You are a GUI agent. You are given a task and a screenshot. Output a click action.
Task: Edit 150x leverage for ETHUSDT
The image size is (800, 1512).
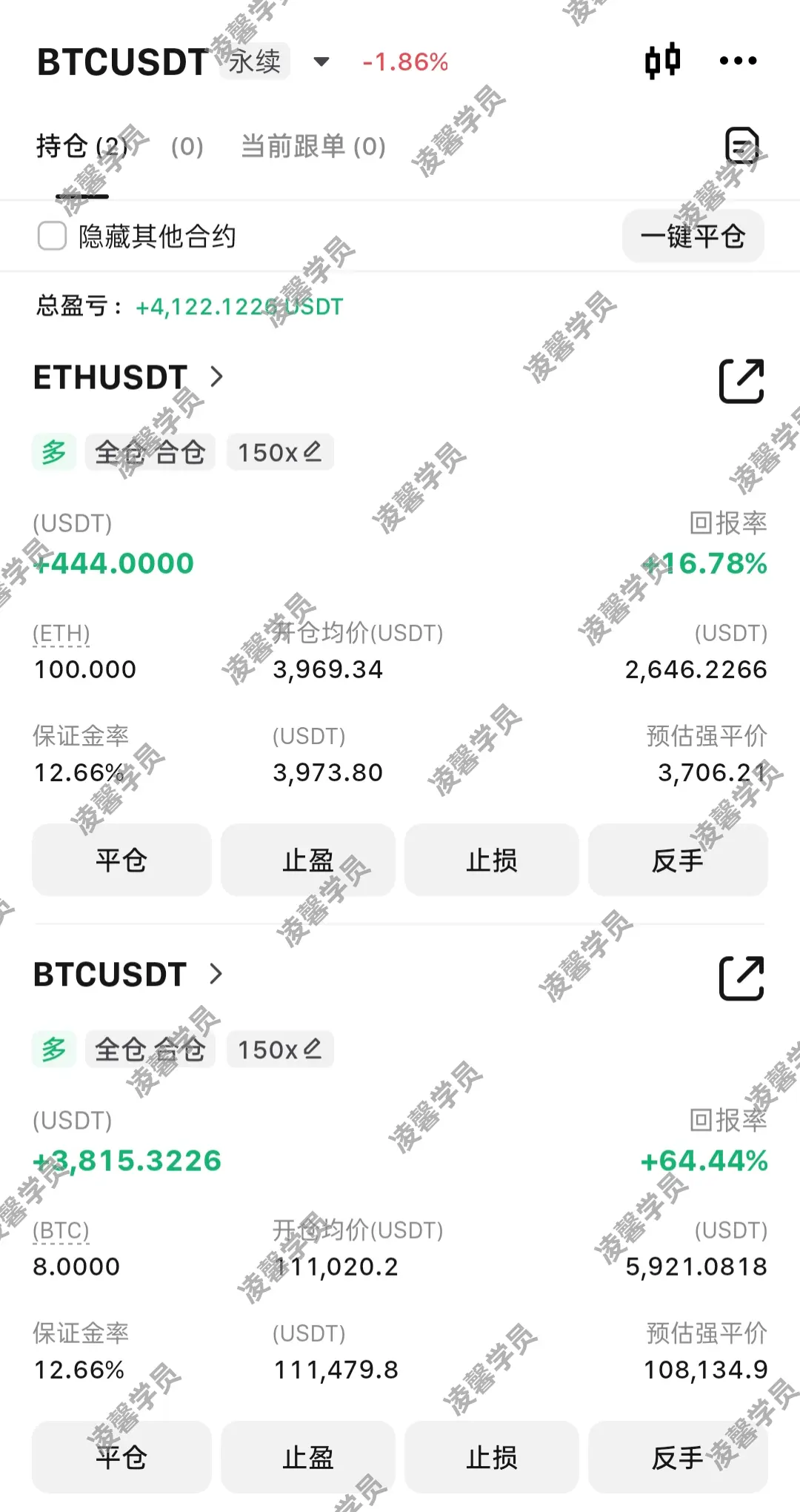point(280,452)
